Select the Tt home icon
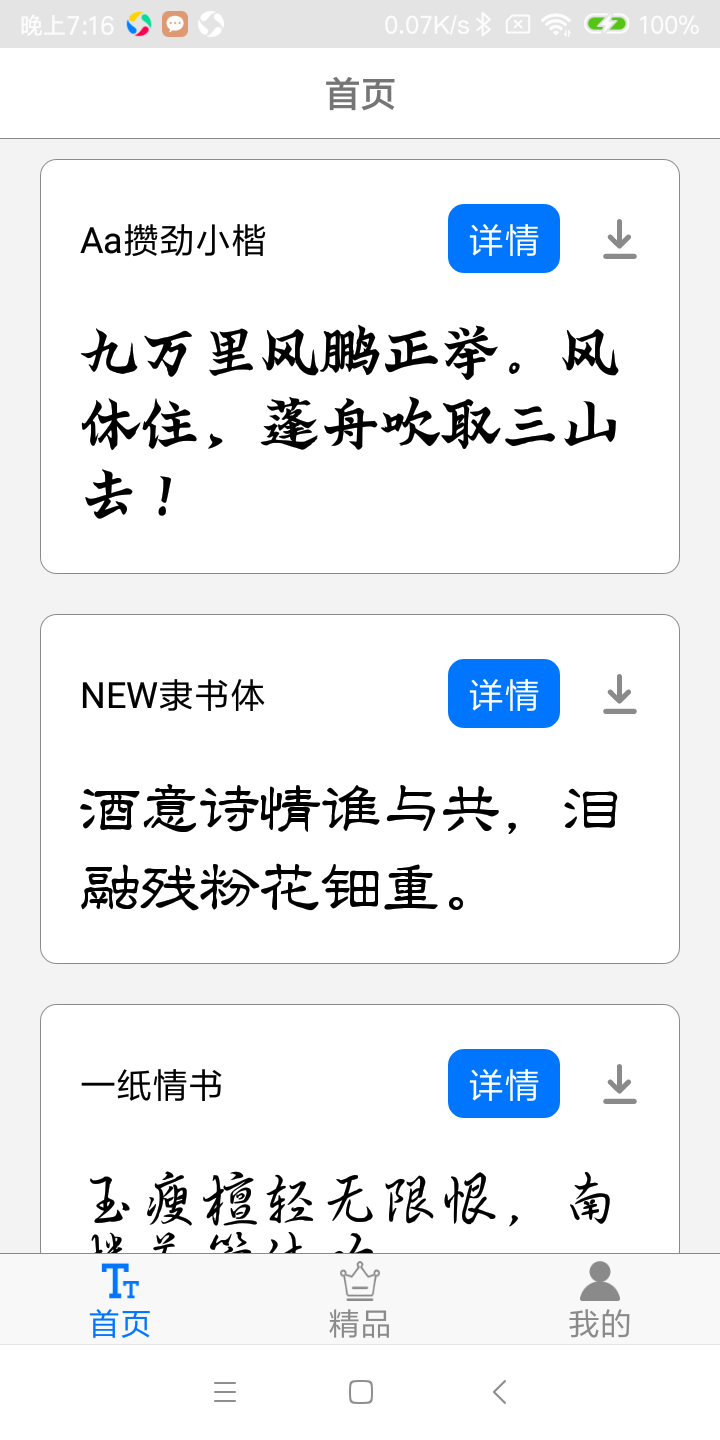The width and height of the screenshot is (720, 1440). point(120,1283)
